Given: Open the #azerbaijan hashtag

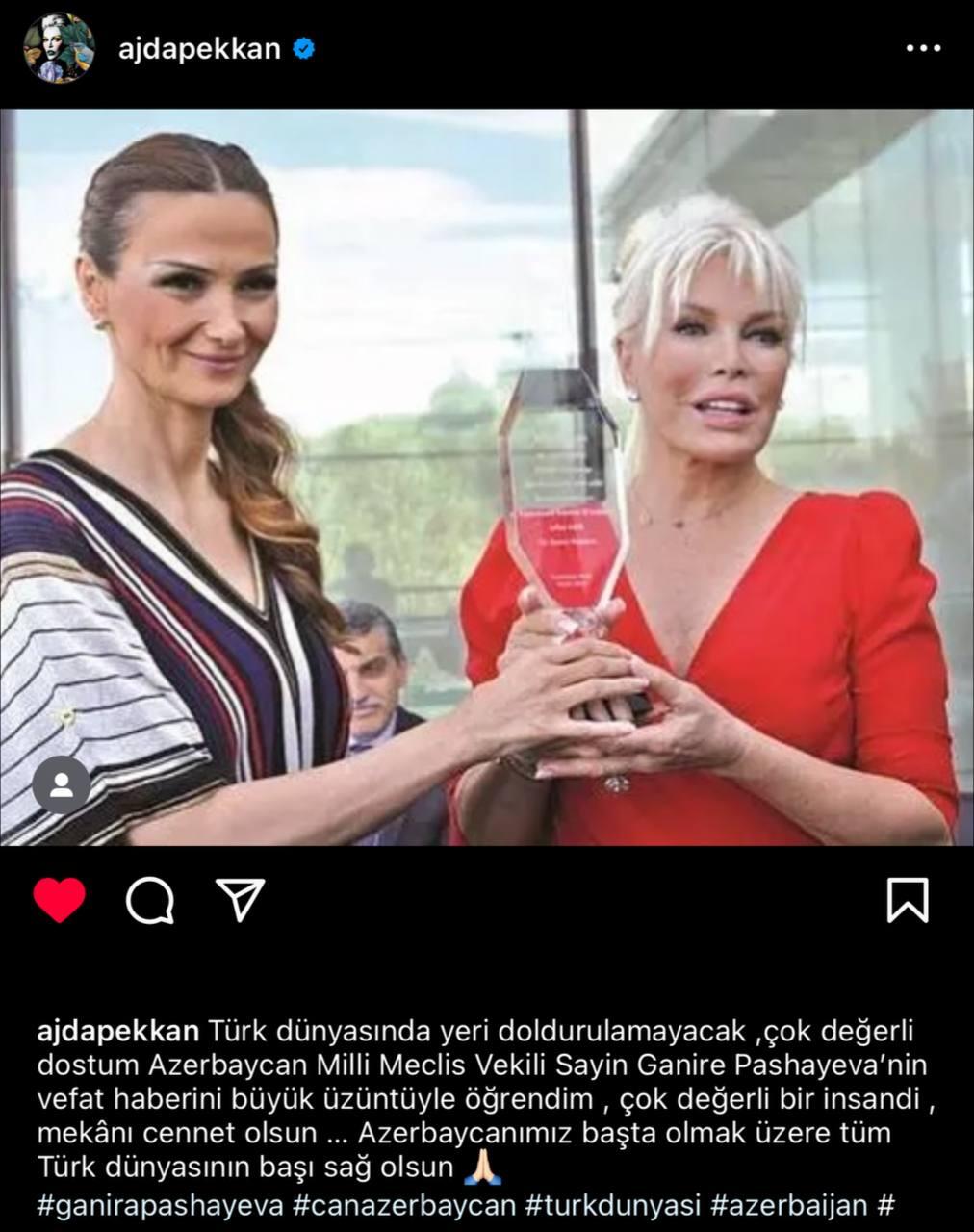Looking at the screenshot, I should 789,1204.
